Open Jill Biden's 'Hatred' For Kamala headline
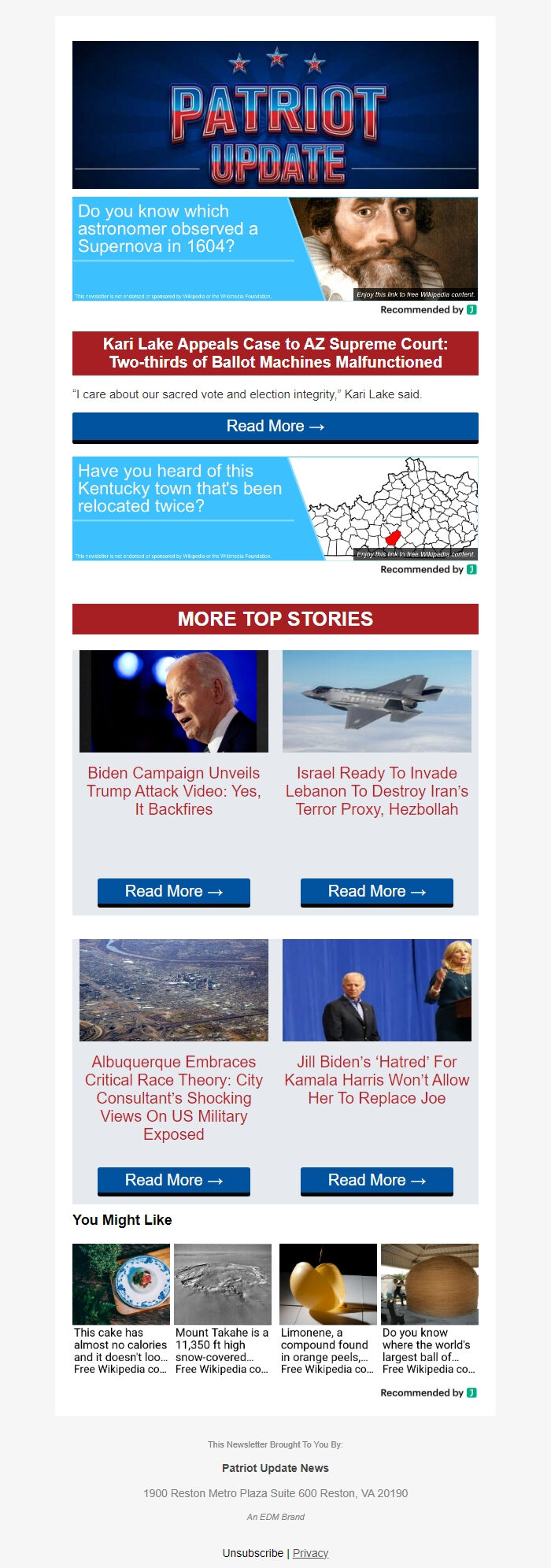The image size is (551, 1568). (x=376, y=1080)
